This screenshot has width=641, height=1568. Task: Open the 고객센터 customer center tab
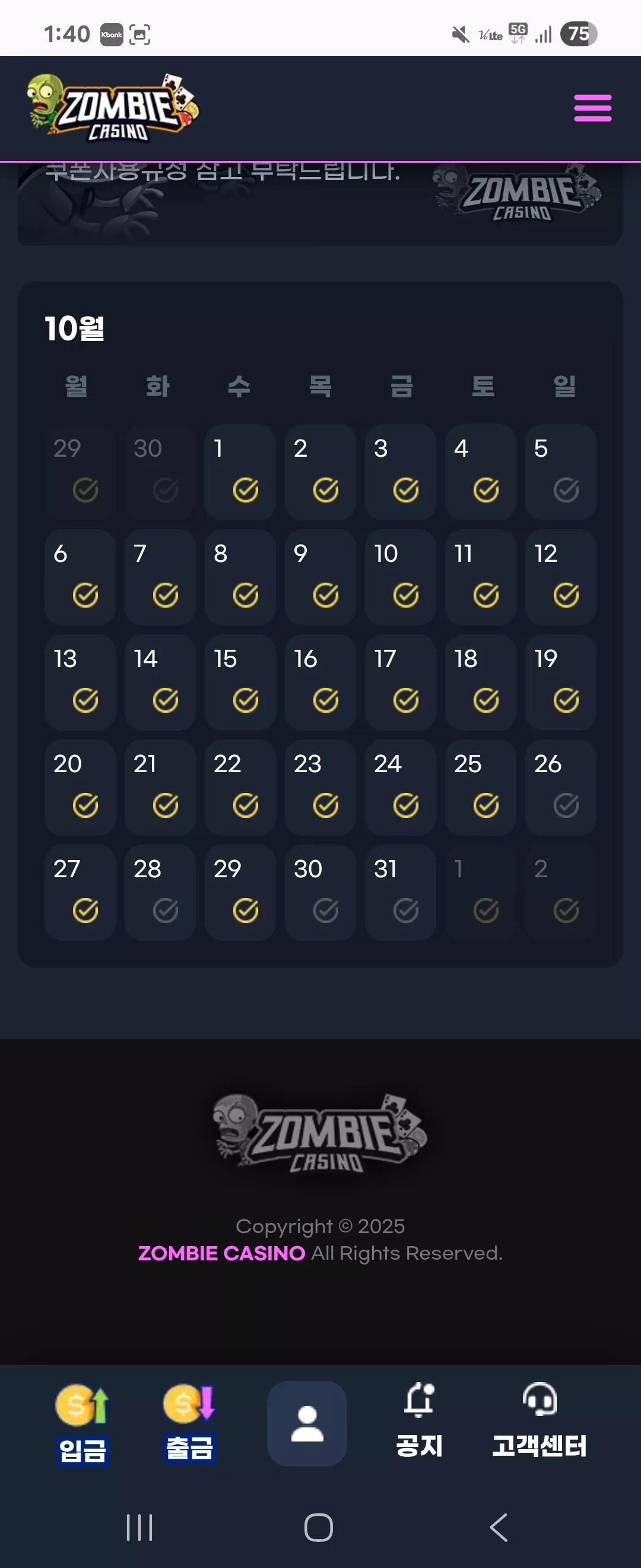click(540, 1421)
